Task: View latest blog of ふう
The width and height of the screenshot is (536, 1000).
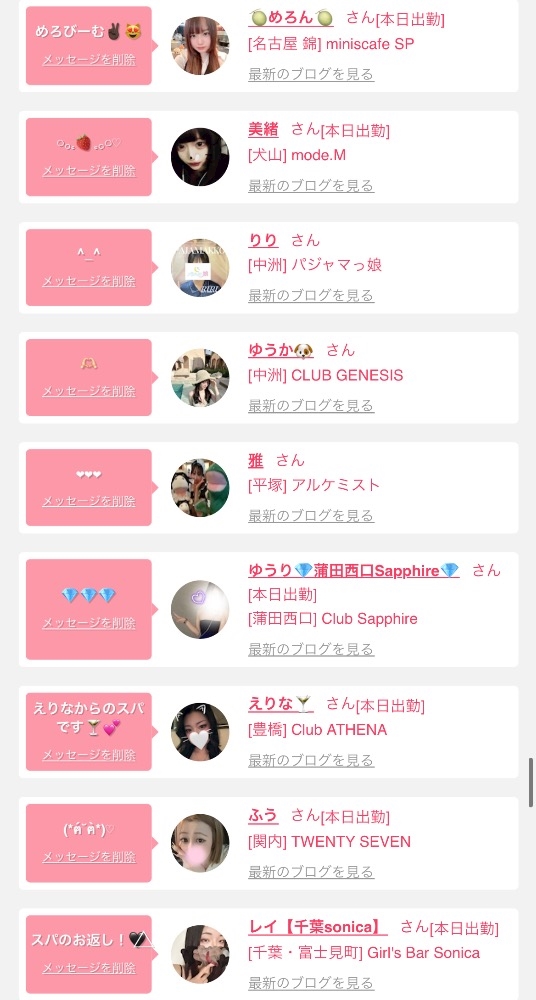Action: [311, 872]
